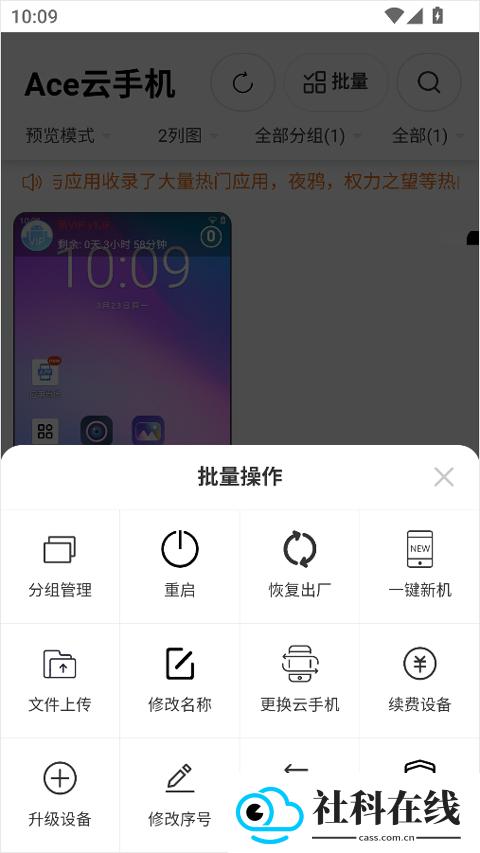Open 分组管理 group management
This screenshot has width=480, height=853.
60,566
